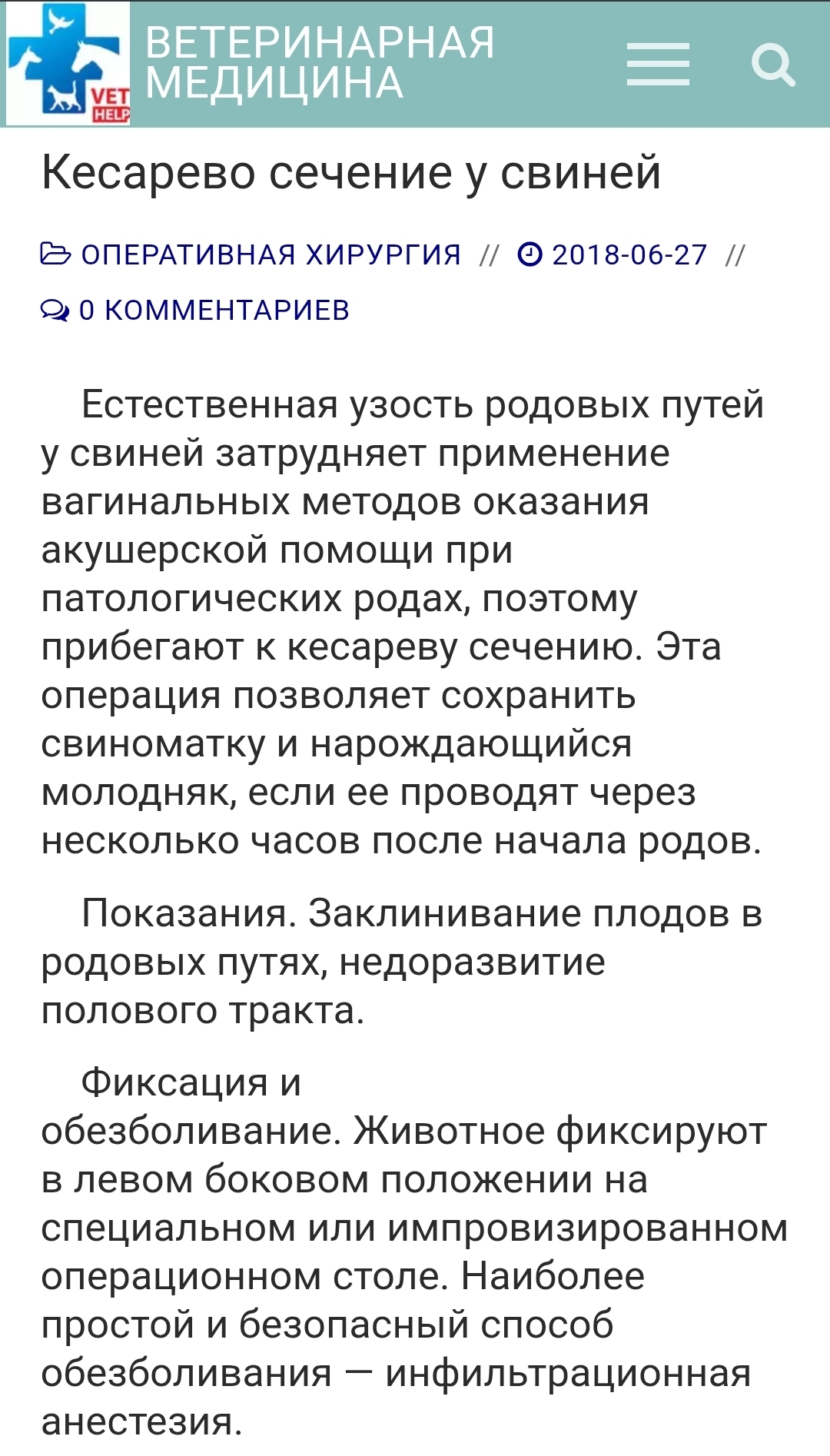Open the Vet Help site logo
The image size is (830, 1456).
[68, 63]
